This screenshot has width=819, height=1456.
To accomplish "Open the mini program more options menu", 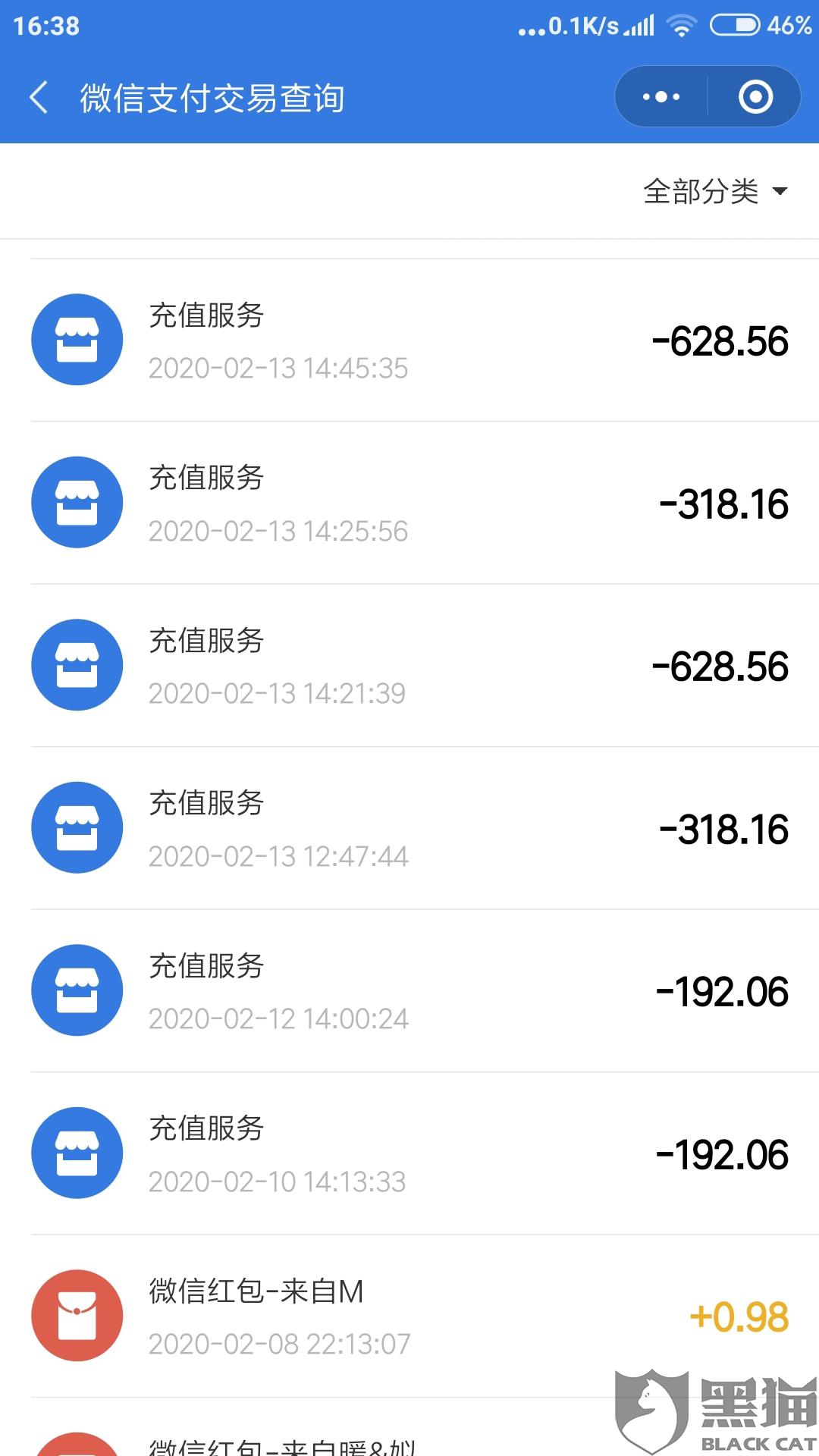I will click(661, 97).
